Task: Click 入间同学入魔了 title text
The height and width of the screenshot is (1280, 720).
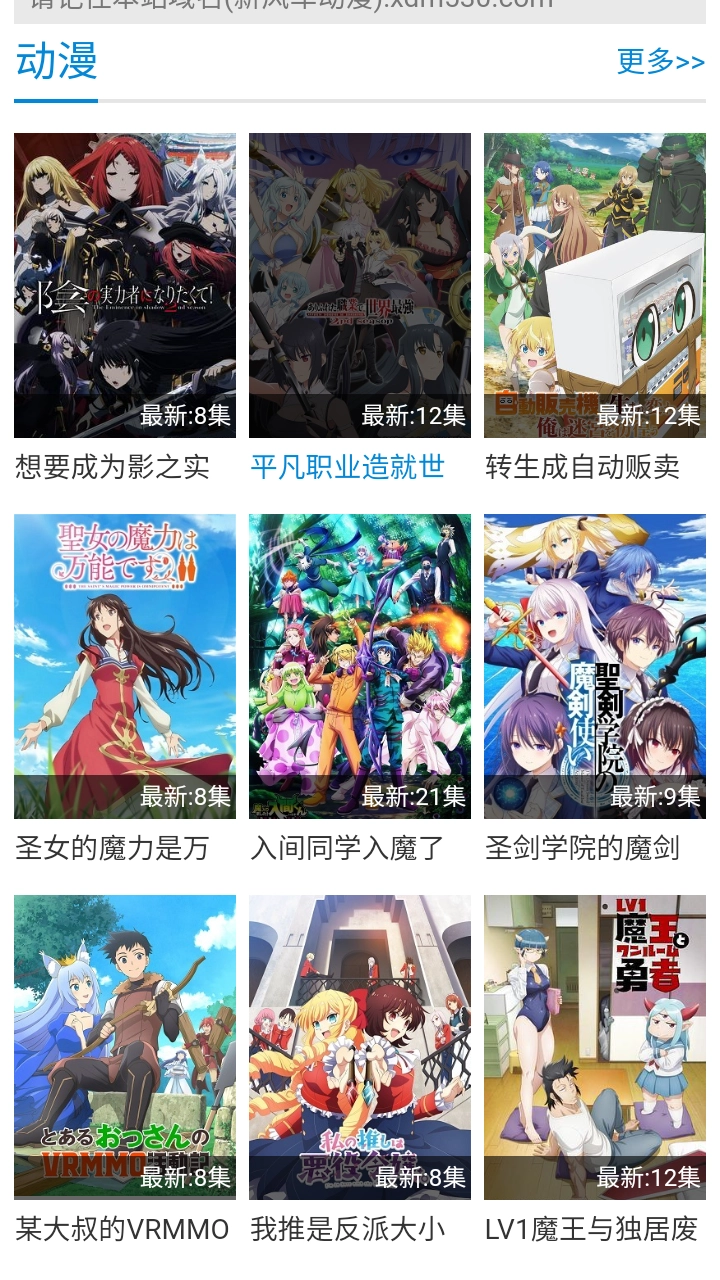Action: tap(345, 849)
